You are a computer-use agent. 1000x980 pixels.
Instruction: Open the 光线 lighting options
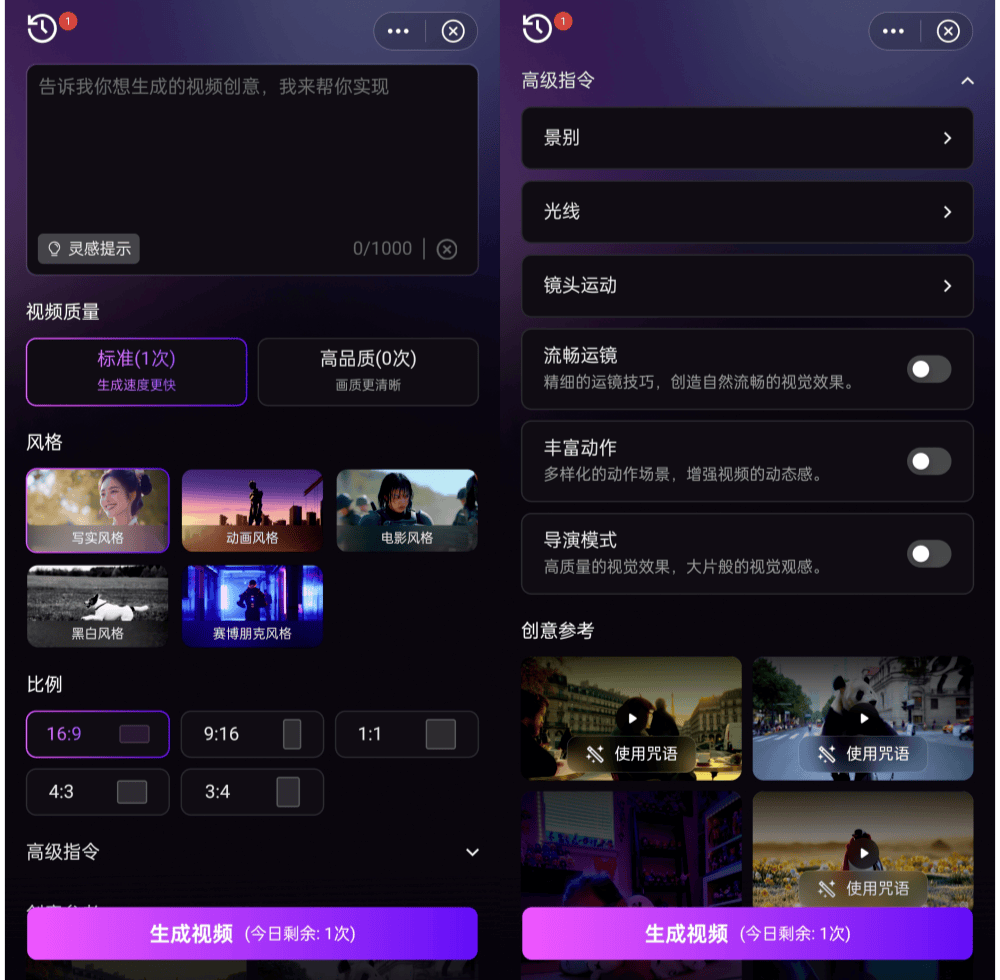click(x=747, y=212)
